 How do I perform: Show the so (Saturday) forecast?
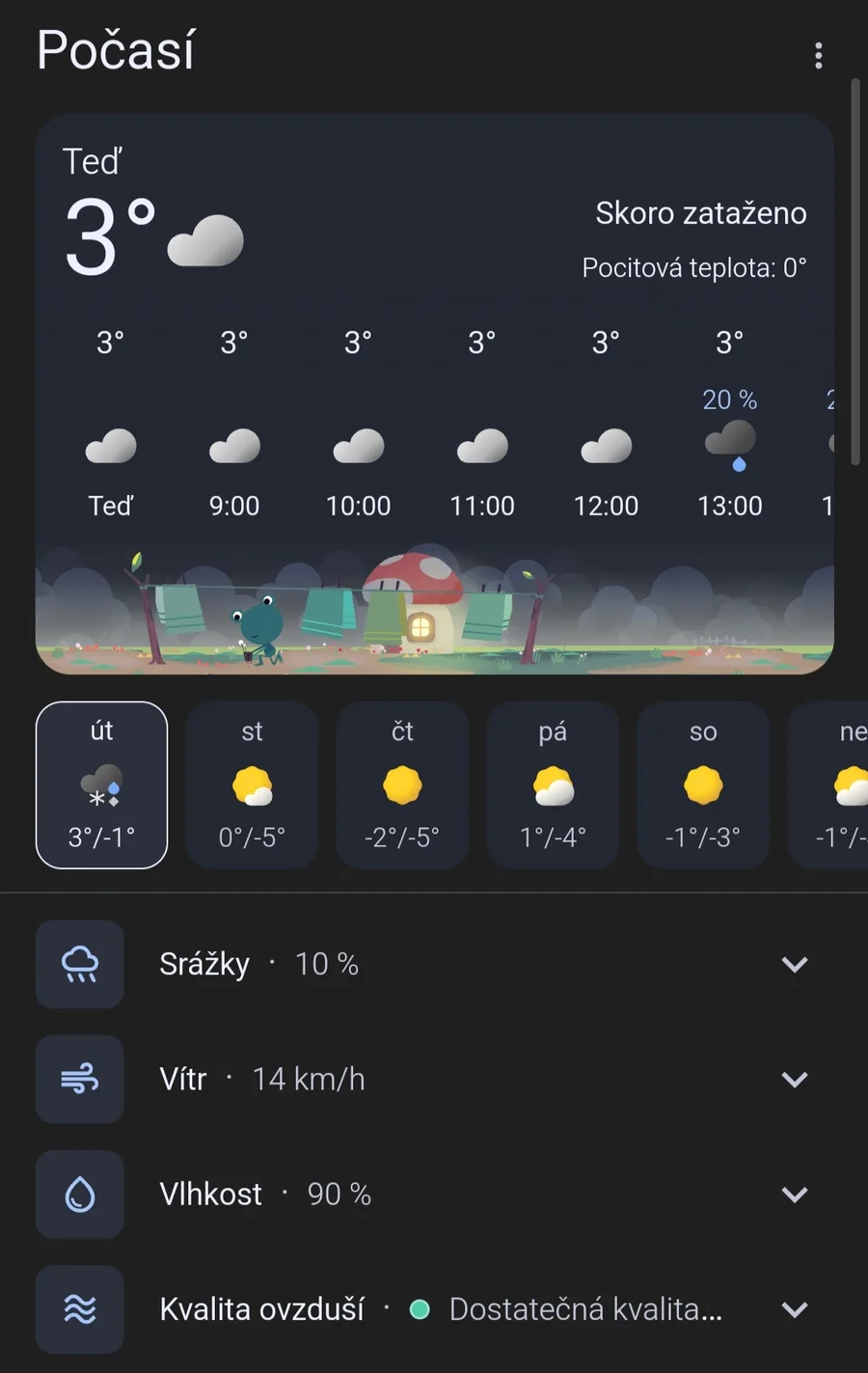tap(703, 784)
